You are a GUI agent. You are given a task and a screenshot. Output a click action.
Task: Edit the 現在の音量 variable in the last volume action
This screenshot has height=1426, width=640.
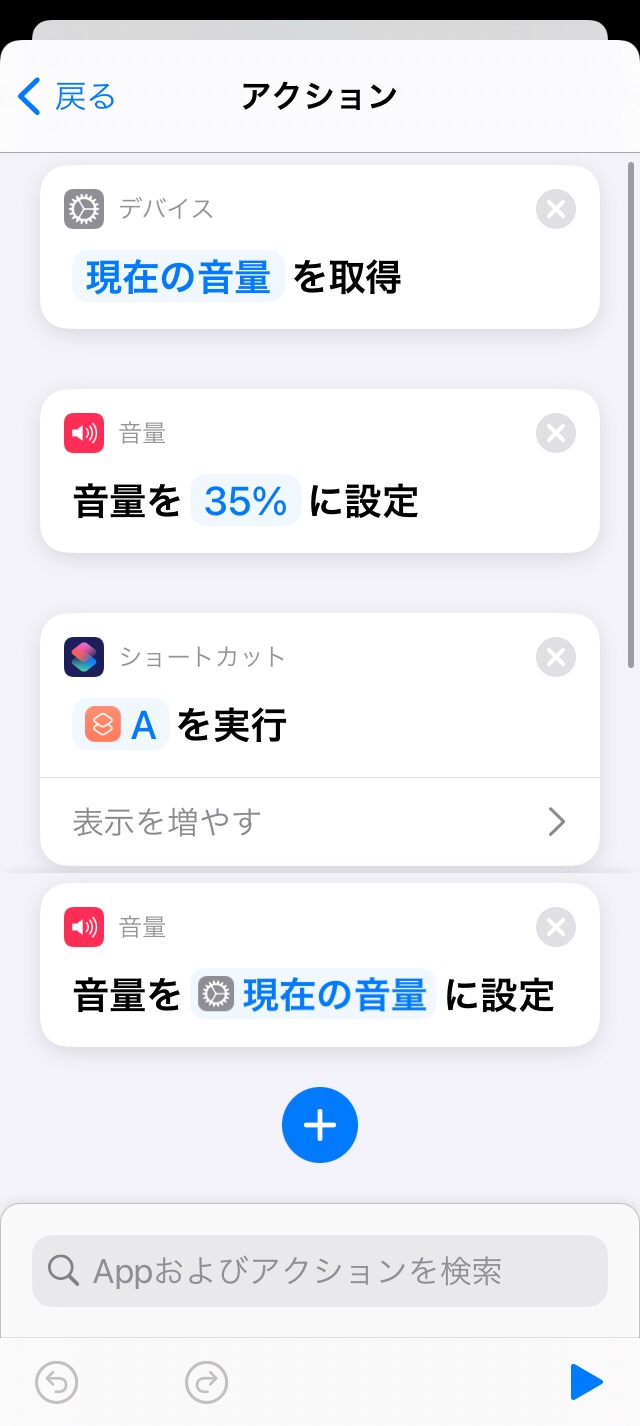314,995
